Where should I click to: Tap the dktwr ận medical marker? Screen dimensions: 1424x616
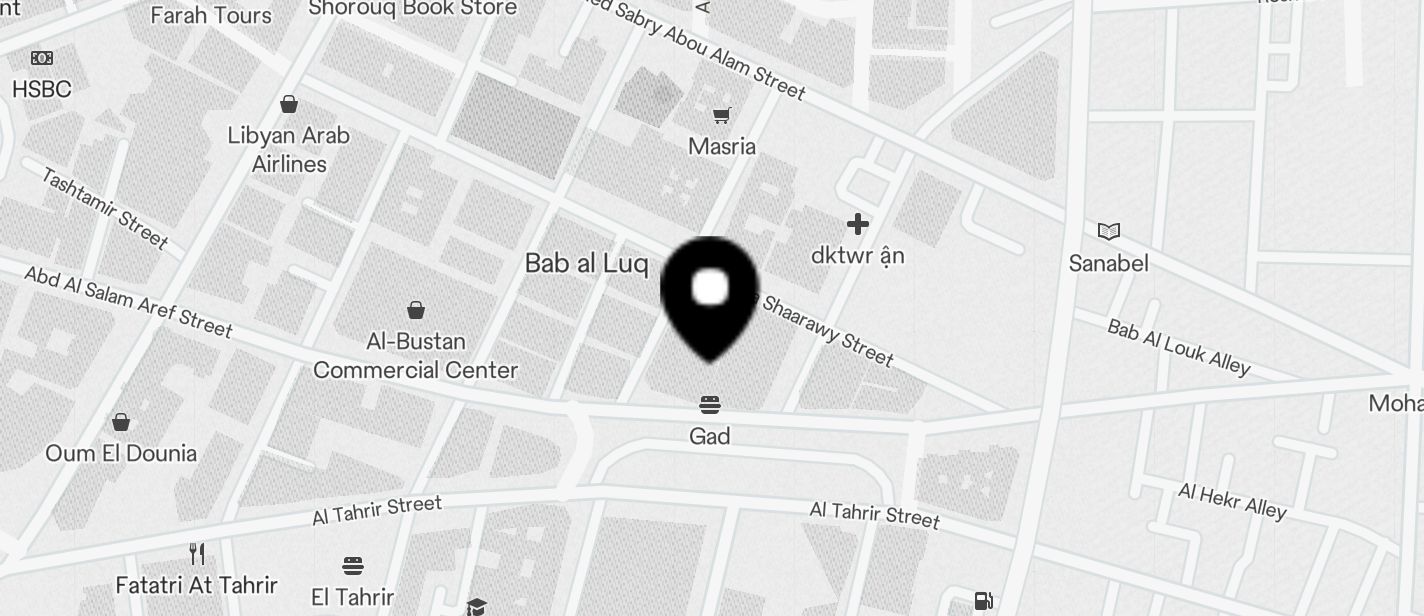857,224
